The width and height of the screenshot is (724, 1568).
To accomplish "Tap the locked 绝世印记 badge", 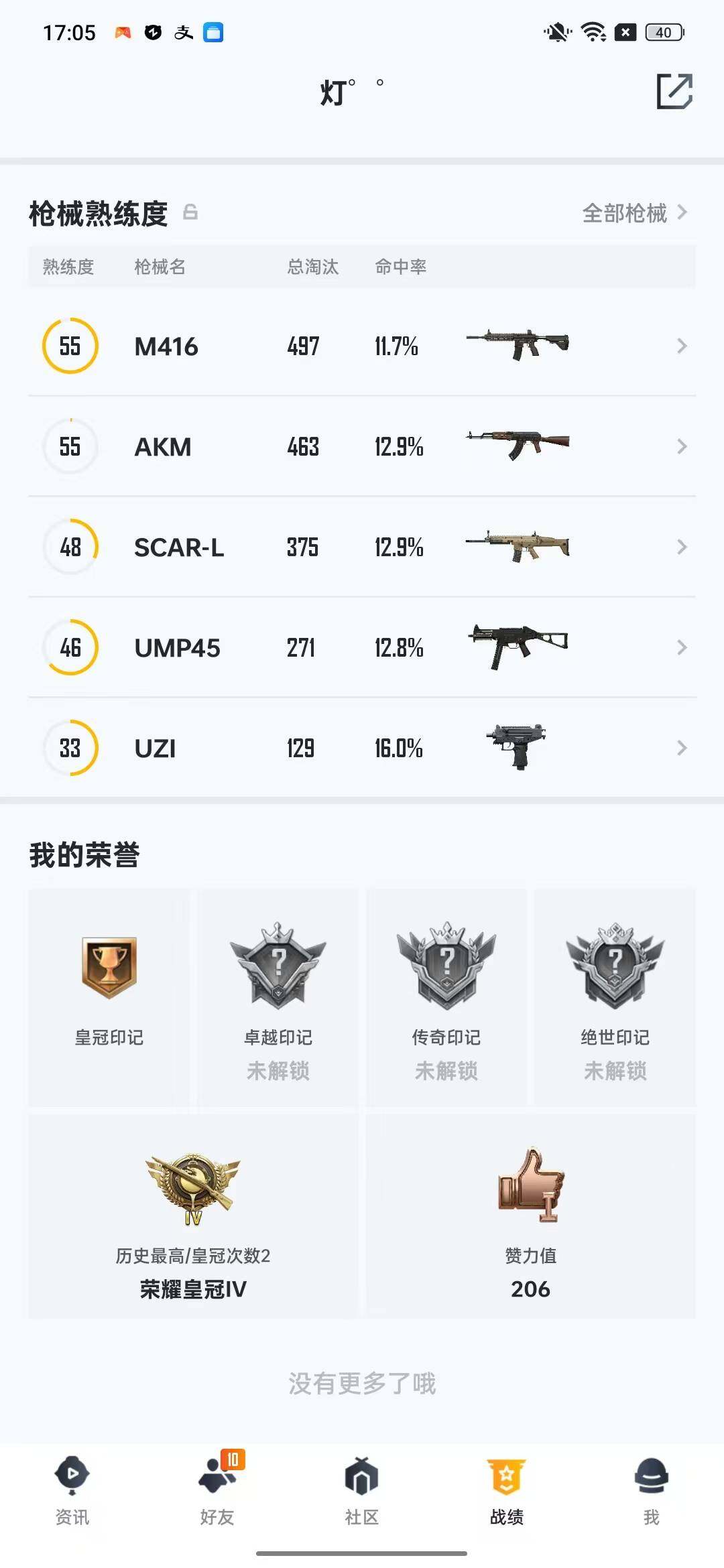I will pyautogui.click(x=615, y=972).
